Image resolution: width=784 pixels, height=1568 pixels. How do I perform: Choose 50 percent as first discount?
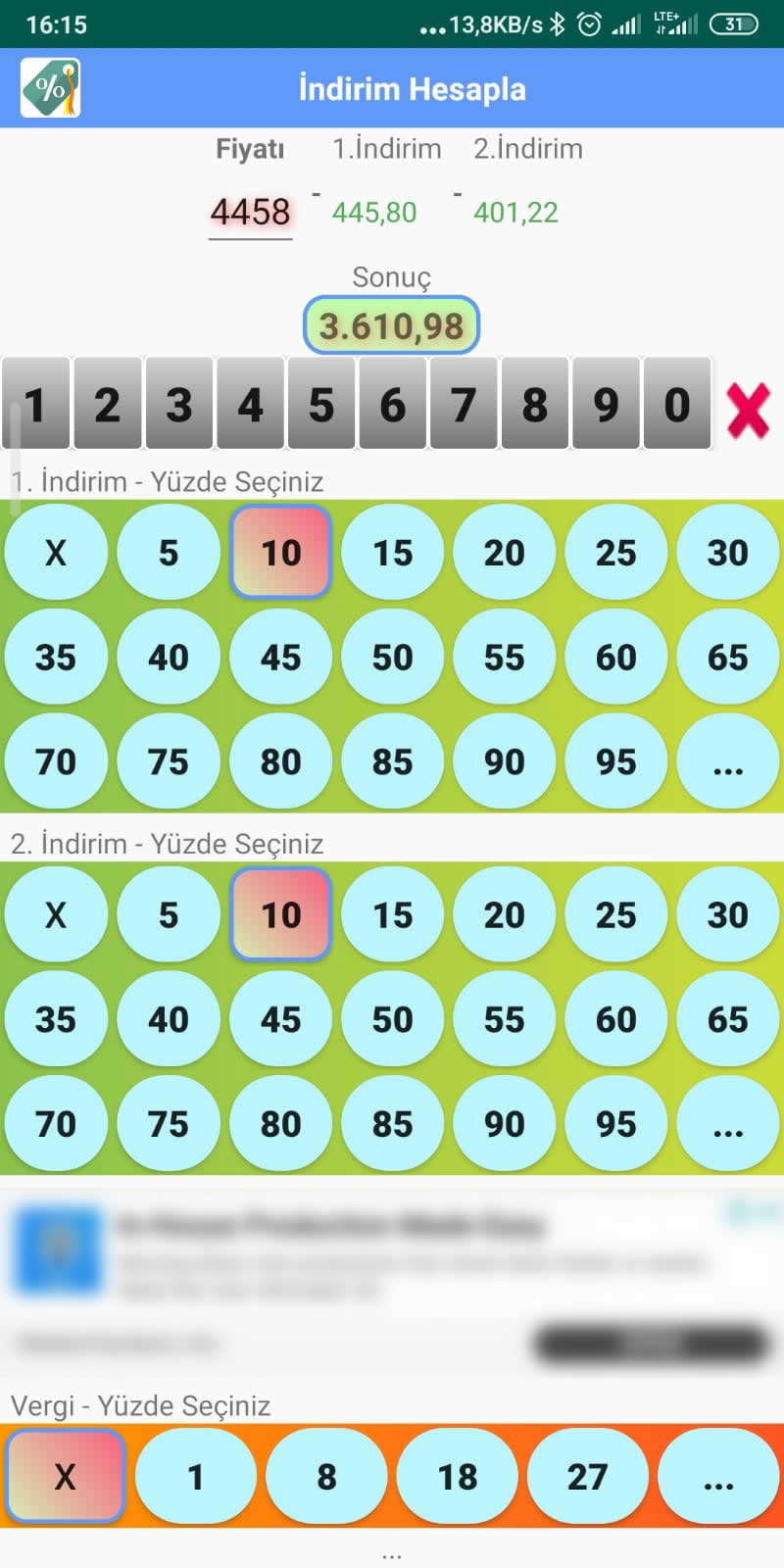(392, 658)
